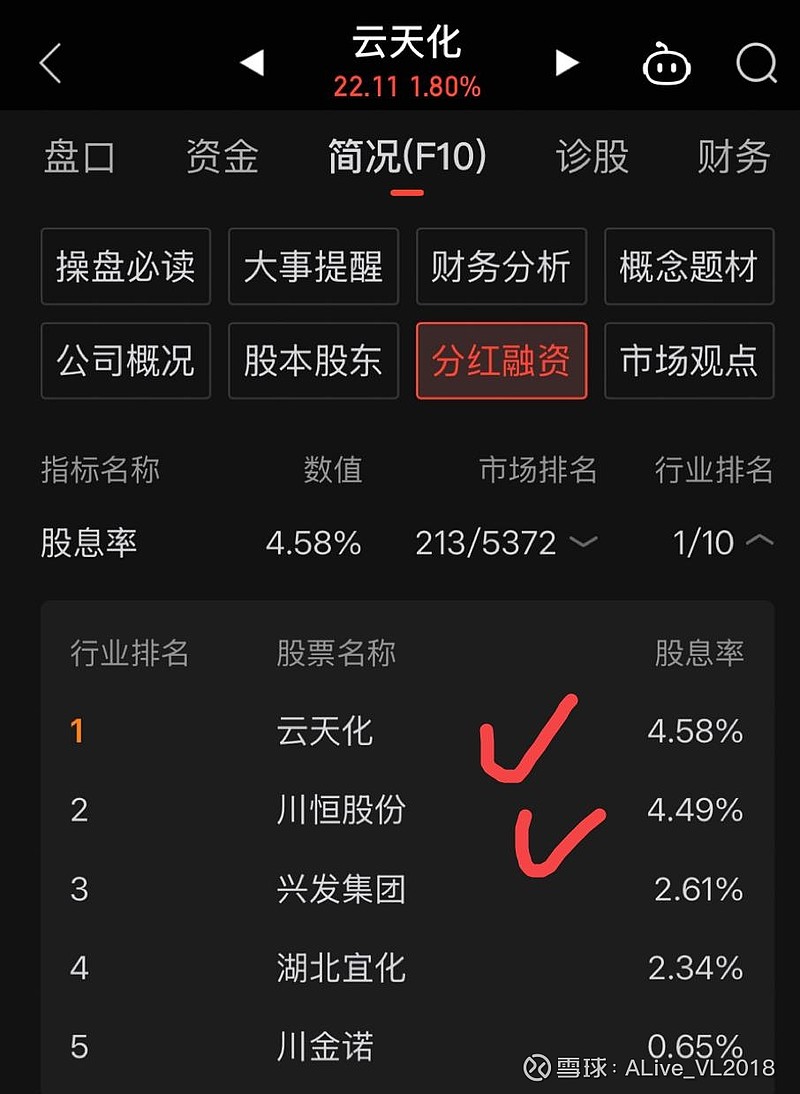Open 操盘必读 section

125,267
